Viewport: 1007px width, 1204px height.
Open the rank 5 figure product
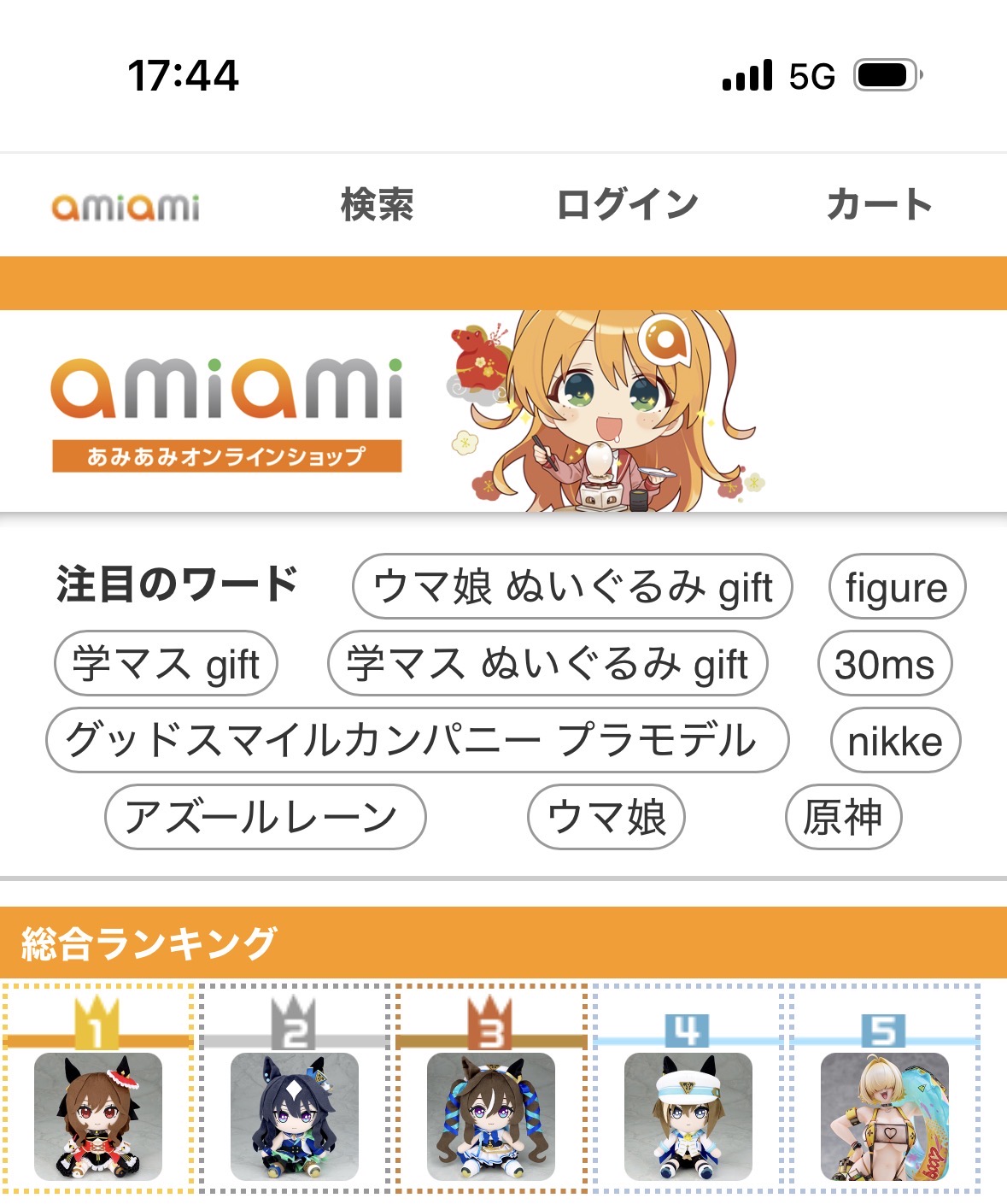click(884, 1115)
